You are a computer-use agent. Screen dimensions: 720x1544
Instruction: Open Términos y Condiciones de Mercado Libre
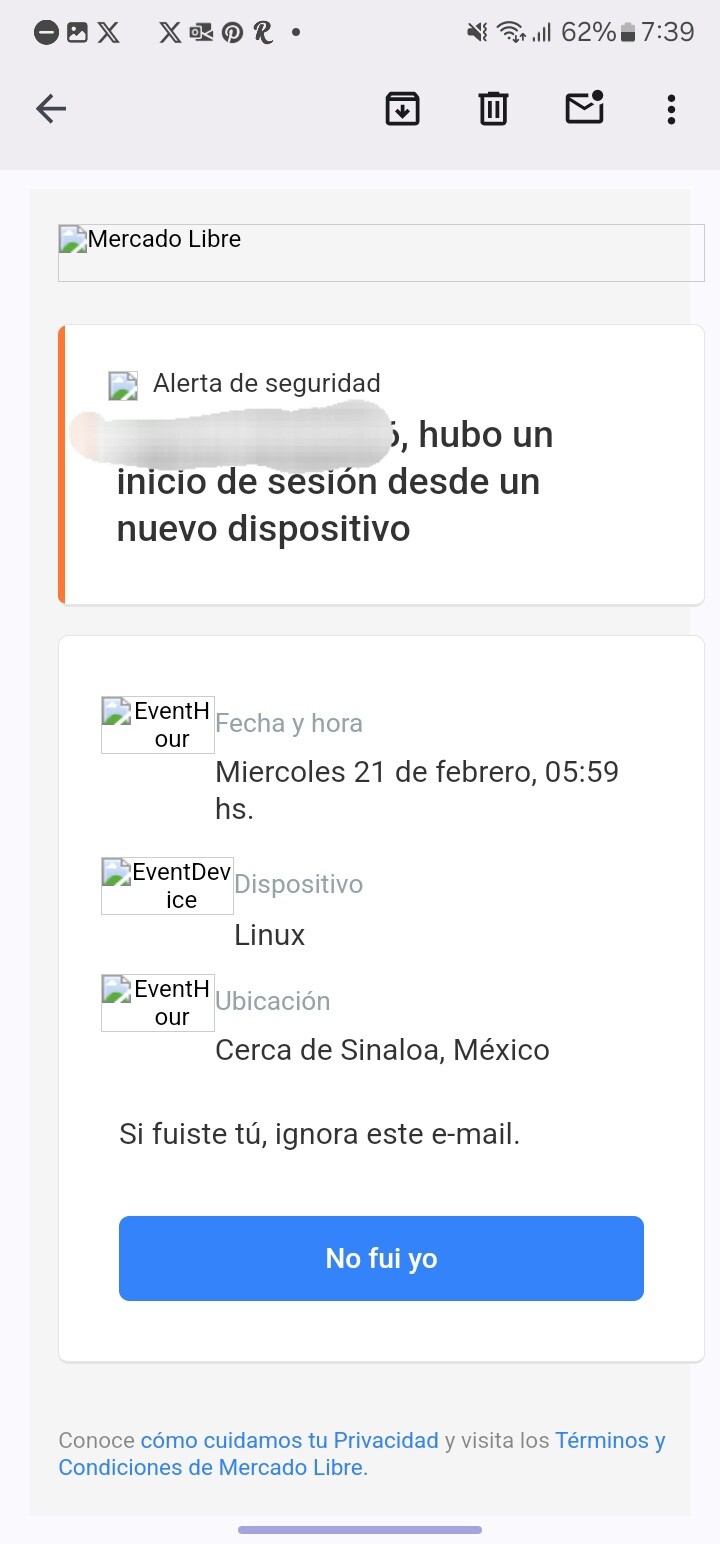tap(212, 1468)
